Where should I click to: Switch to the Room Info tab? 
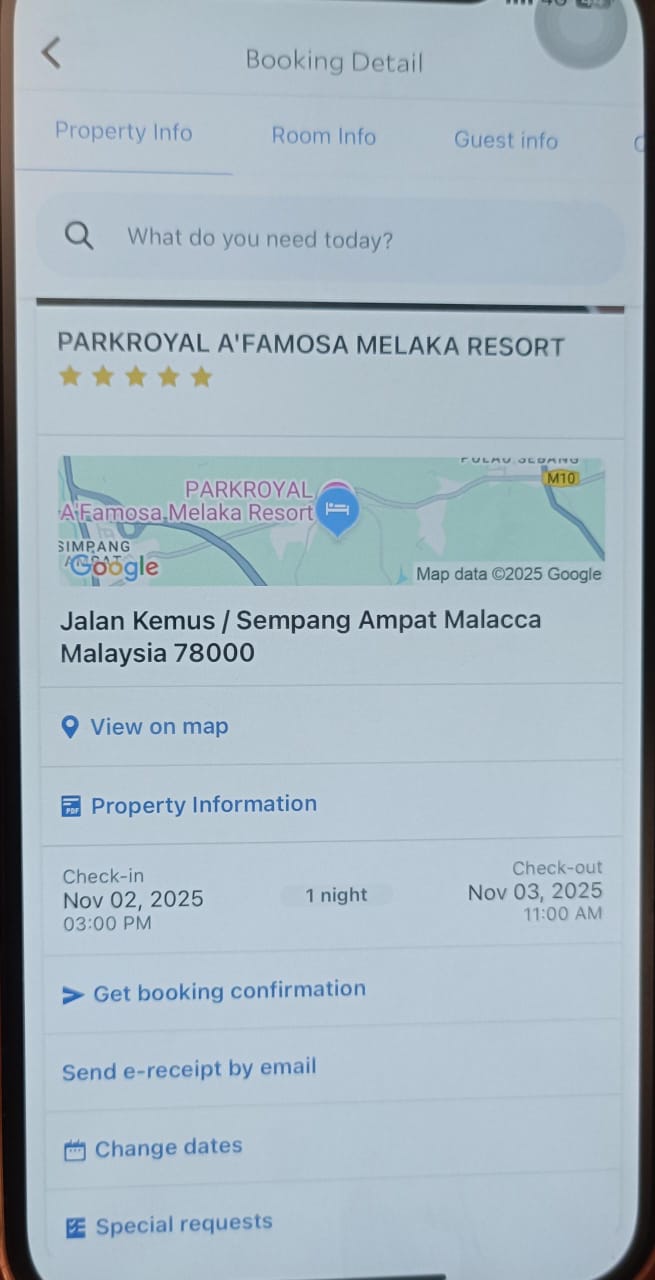click(324, 137)
